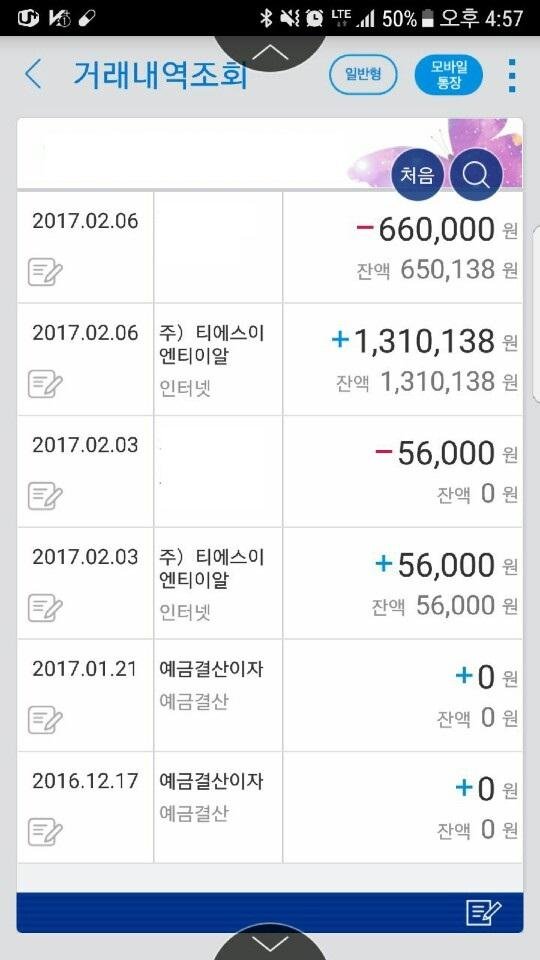Edit memo for the 2016.12.17 예금결산이자 entry
This screenshot has height=960, width=540.
[x=45, y=832]
